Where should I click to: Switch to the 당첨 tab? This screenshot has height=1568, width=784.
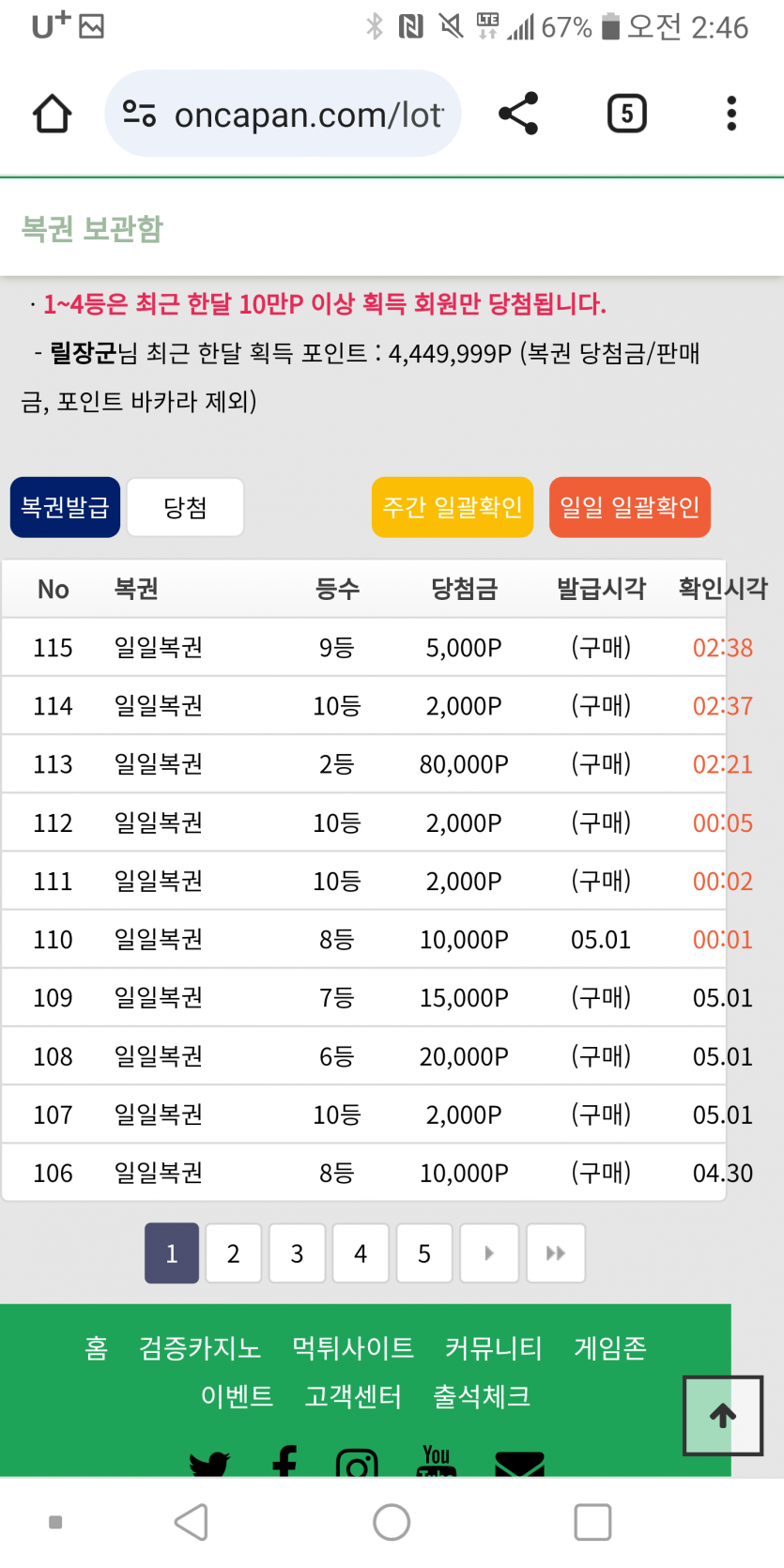[x=185, y=508]
